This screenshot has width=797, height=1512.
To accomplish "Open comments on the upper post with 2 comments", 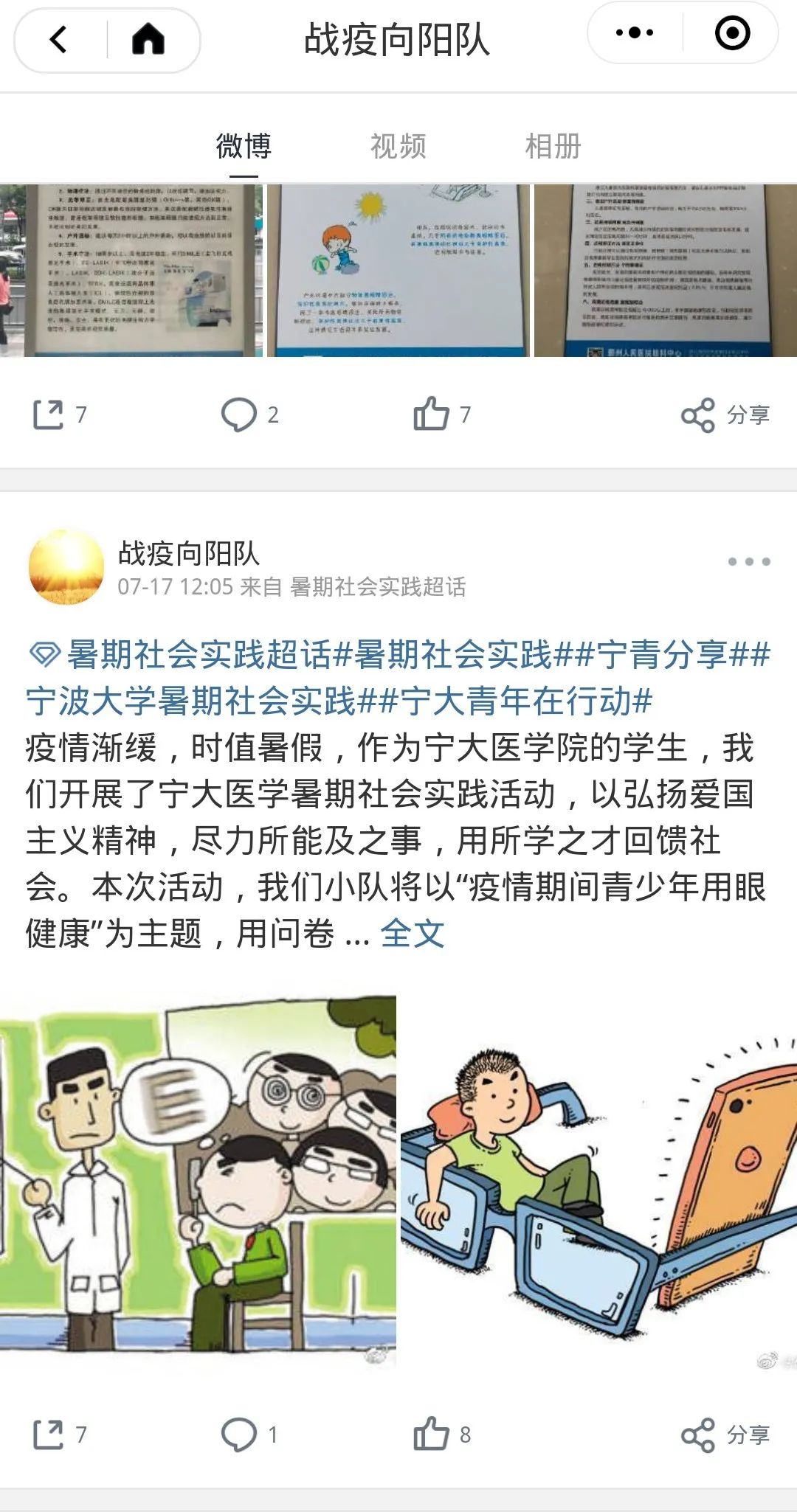I will [249, 415].
